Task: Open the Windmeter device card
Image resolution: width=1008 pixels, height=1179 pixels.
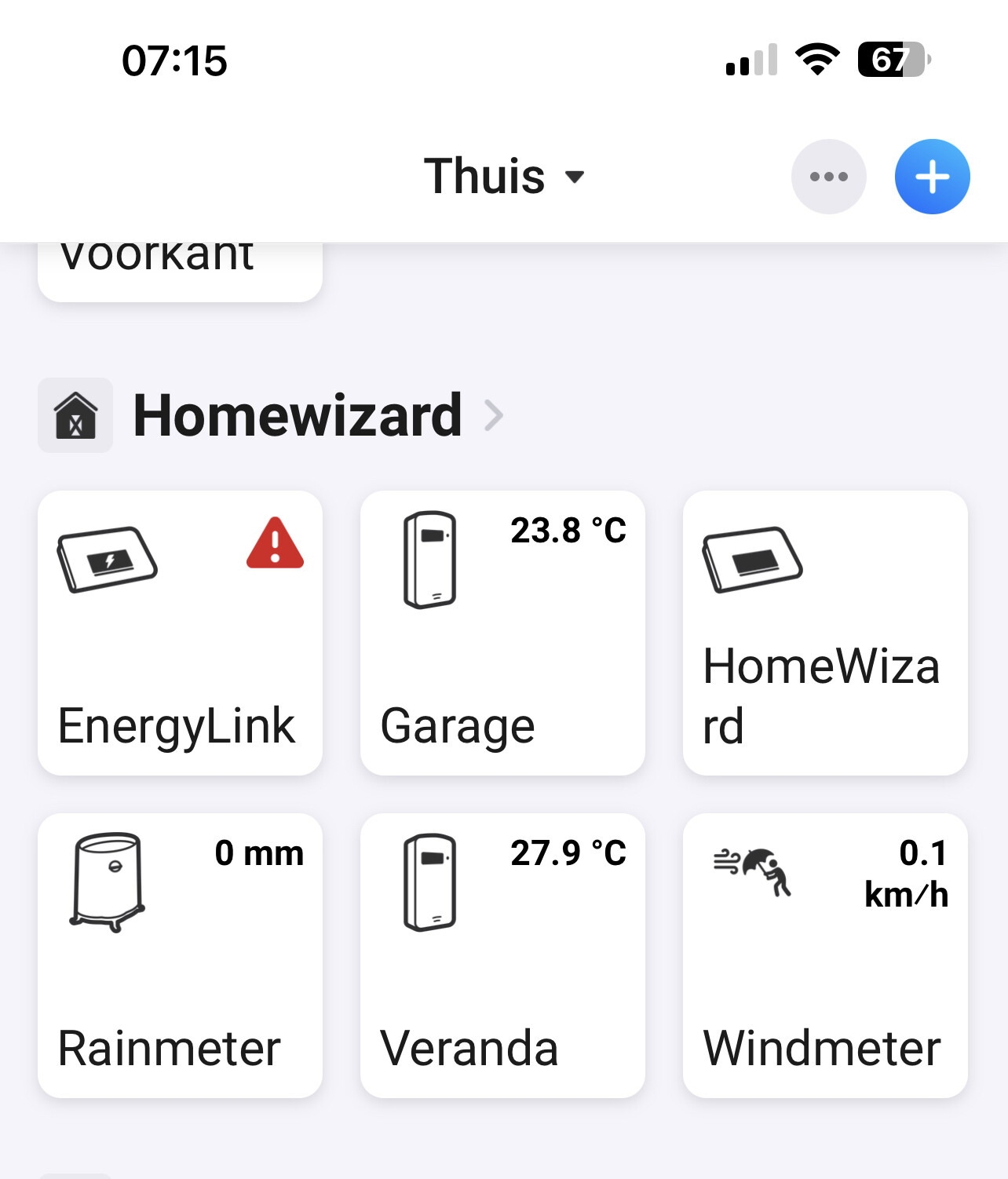Action: [825, 955]
